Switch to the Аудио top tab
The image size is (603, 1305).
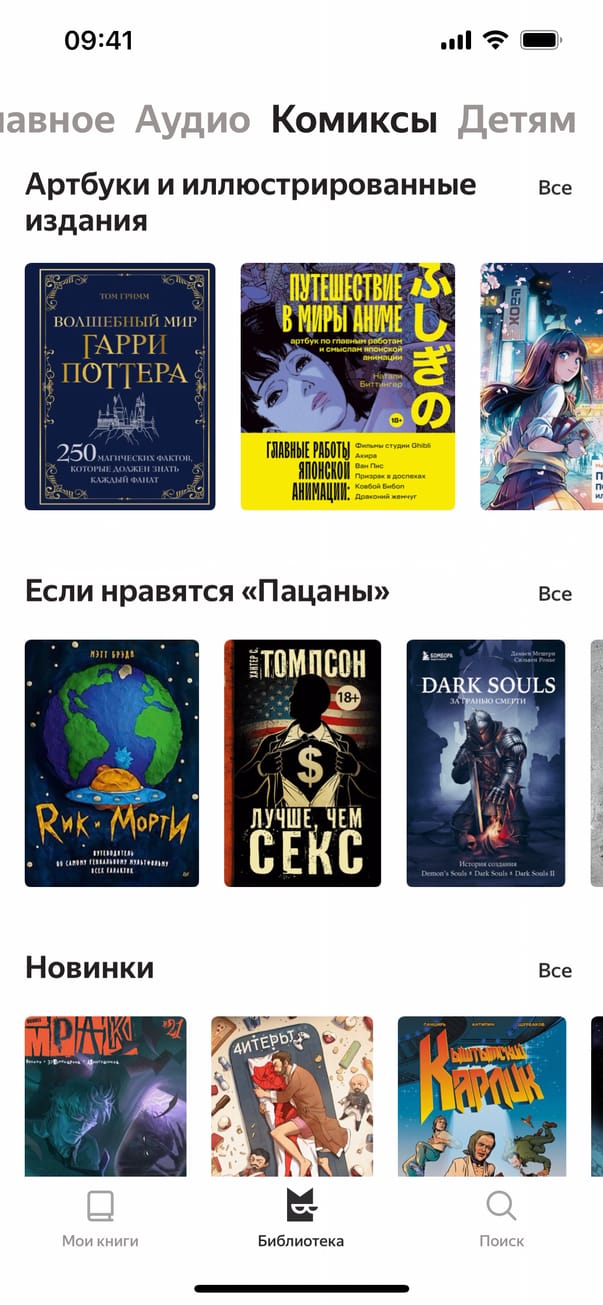coord(192,121)
